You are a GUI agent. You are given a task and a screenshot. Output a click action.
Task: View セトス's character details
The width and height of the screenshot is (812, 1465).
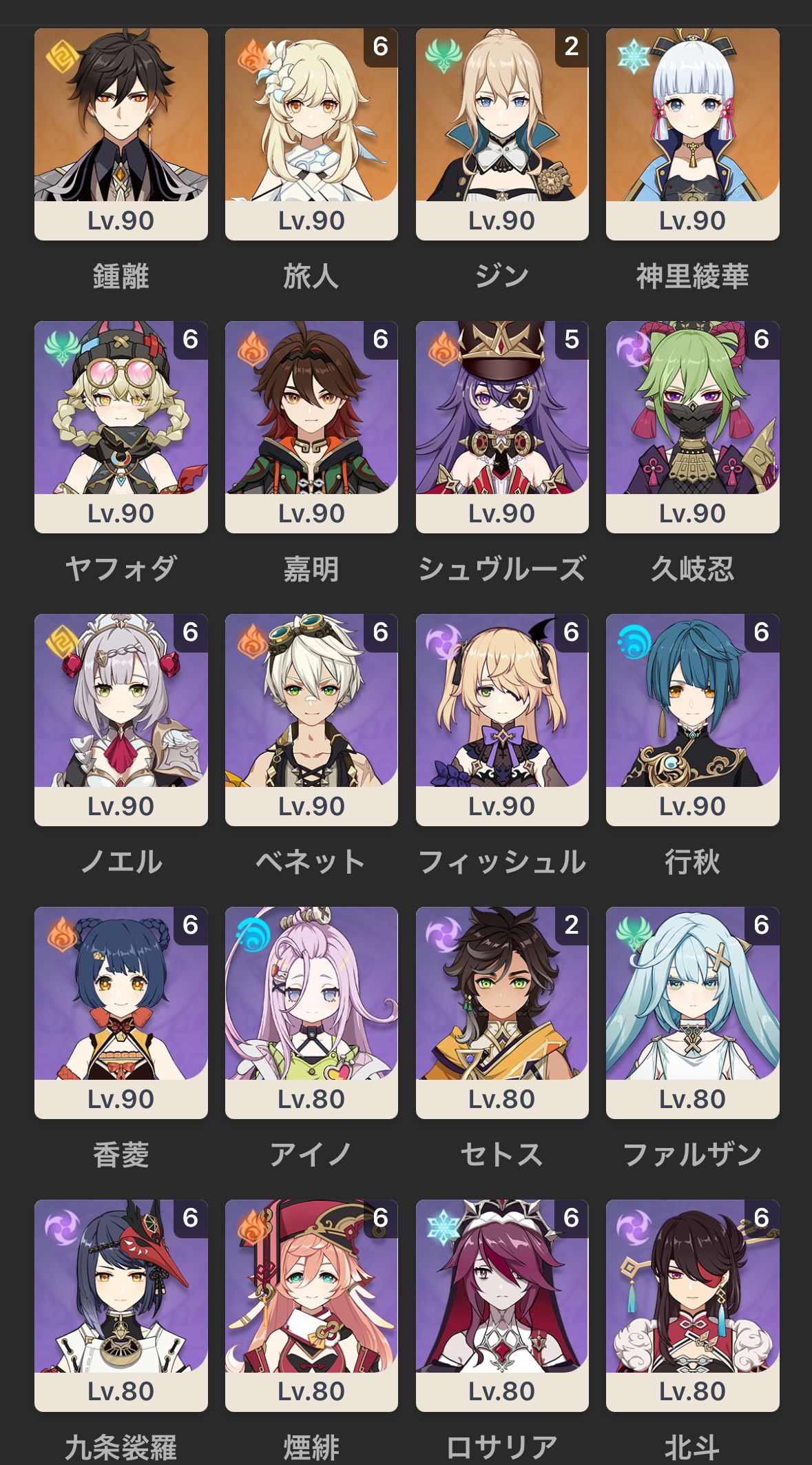click(x=502, y=1013)
